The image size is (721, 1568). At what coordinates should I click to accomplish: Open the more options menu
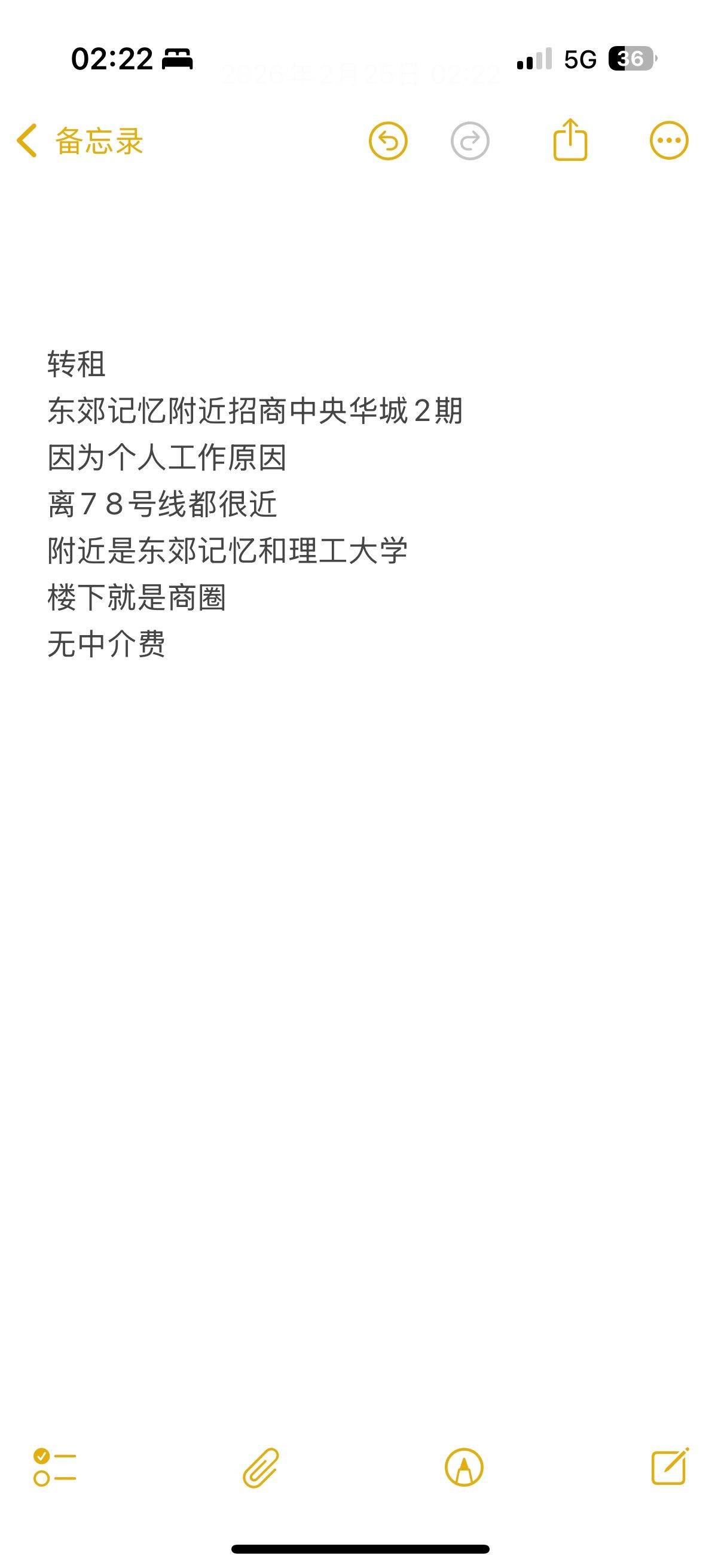click(x=668, y=141)
